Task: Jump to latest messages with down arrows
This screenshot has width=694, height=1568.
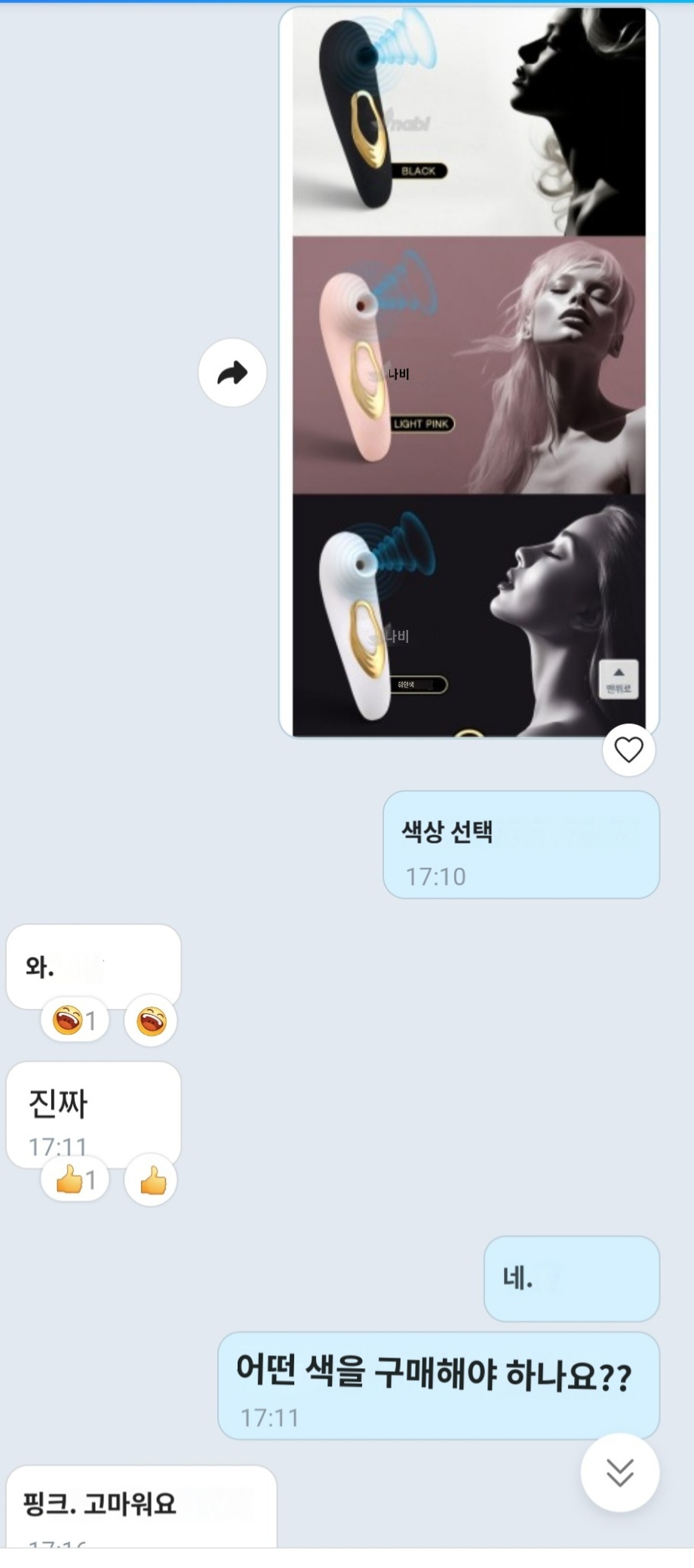Action: pos(620,1472)
